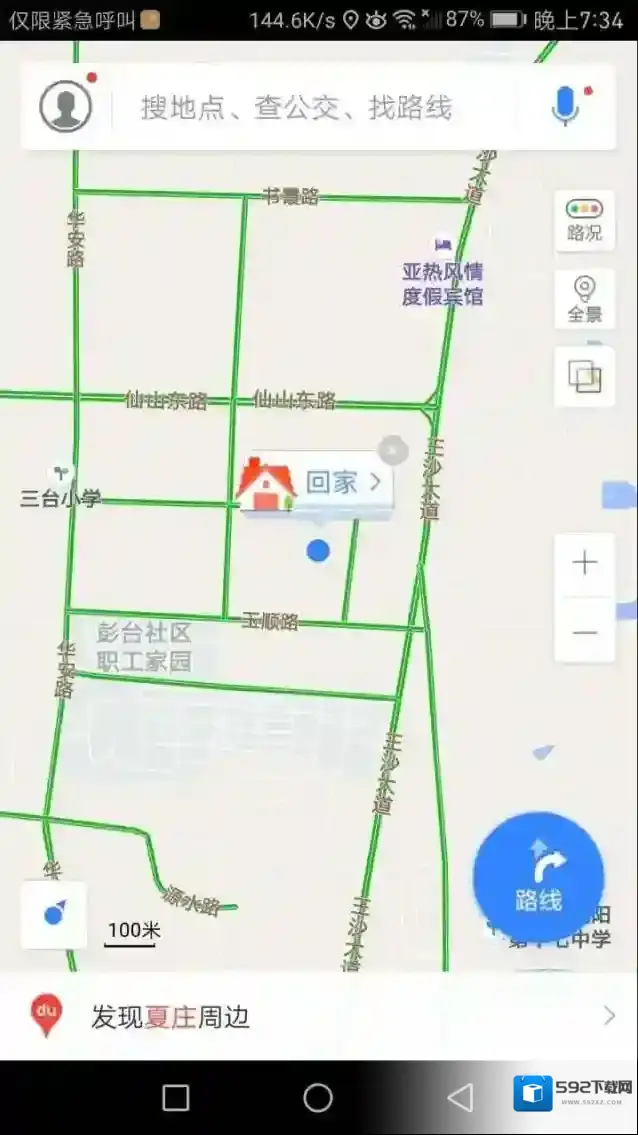
Task: Recenter map on my location
Action: [x=54, y=914]
